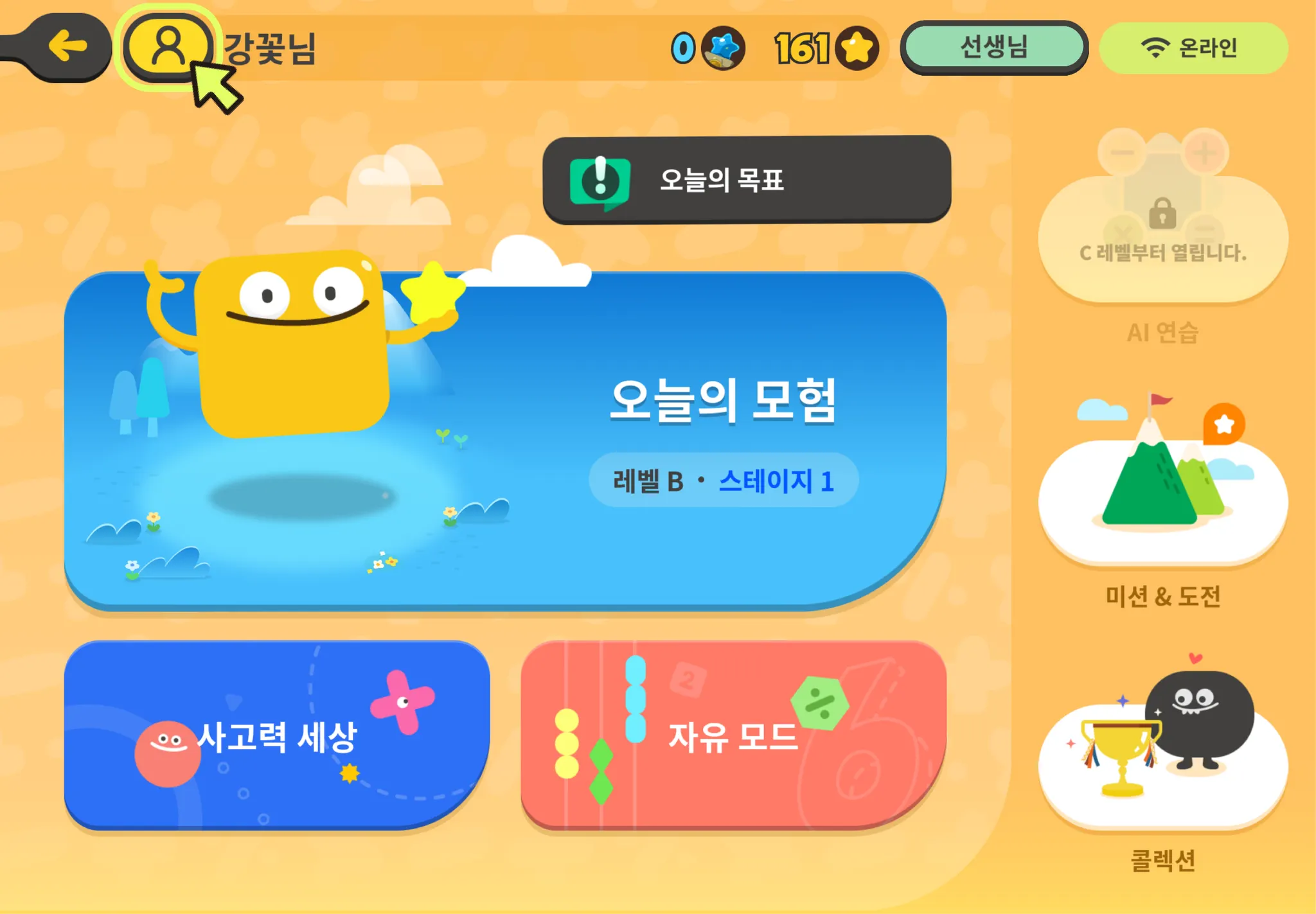Start 오늘의 모험 adventure card

point(505,441)
